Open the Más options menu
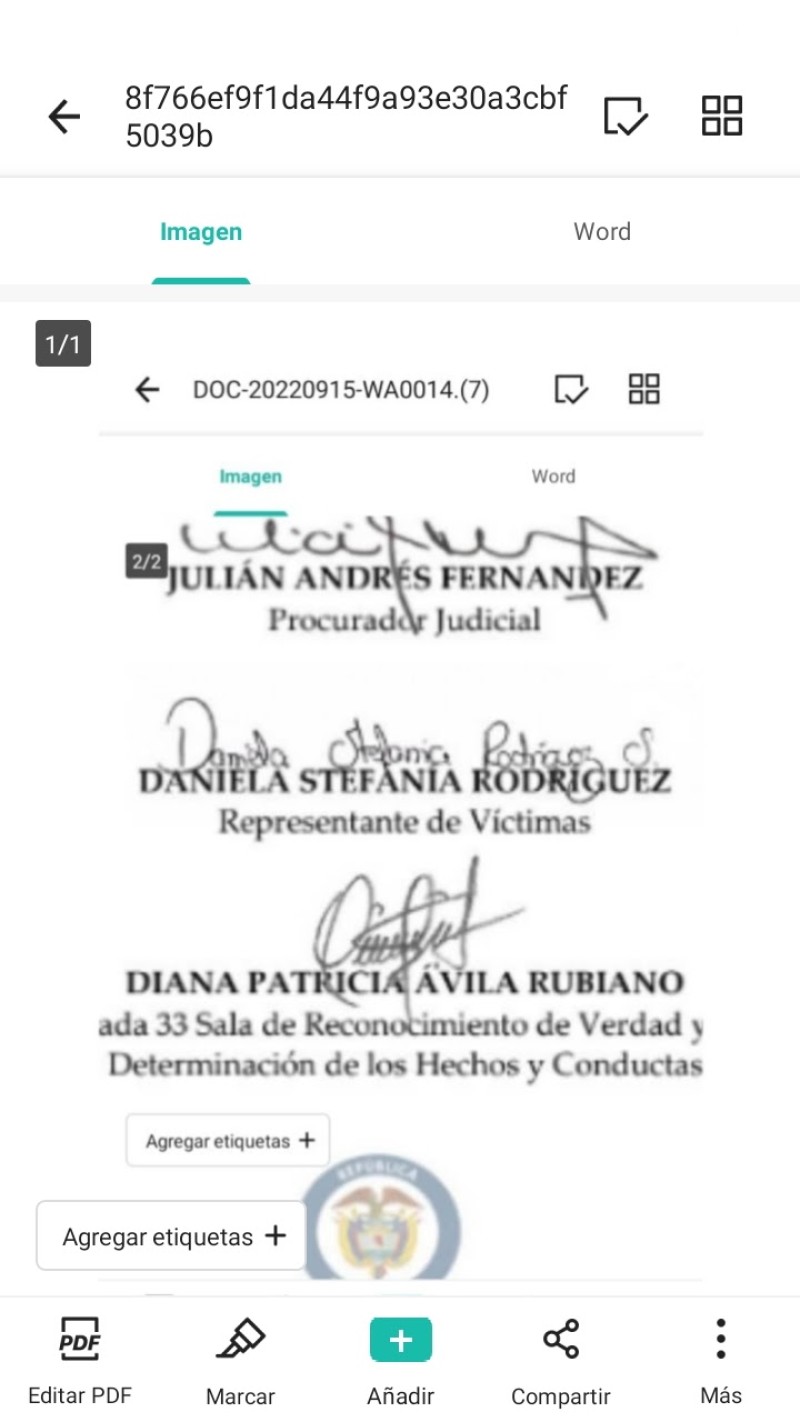The width and height of the screenshot is (800, 1422). pyautogui.click(x=720, y=1360)
